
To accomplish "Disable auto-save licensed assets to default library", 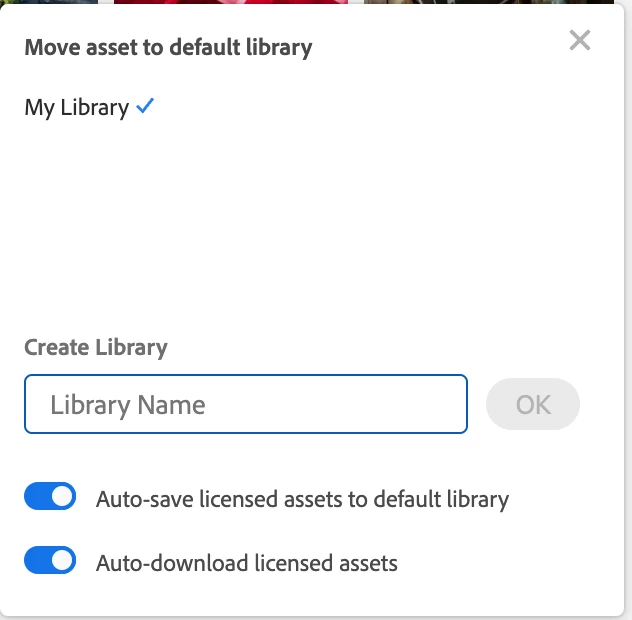I will 50,497.
